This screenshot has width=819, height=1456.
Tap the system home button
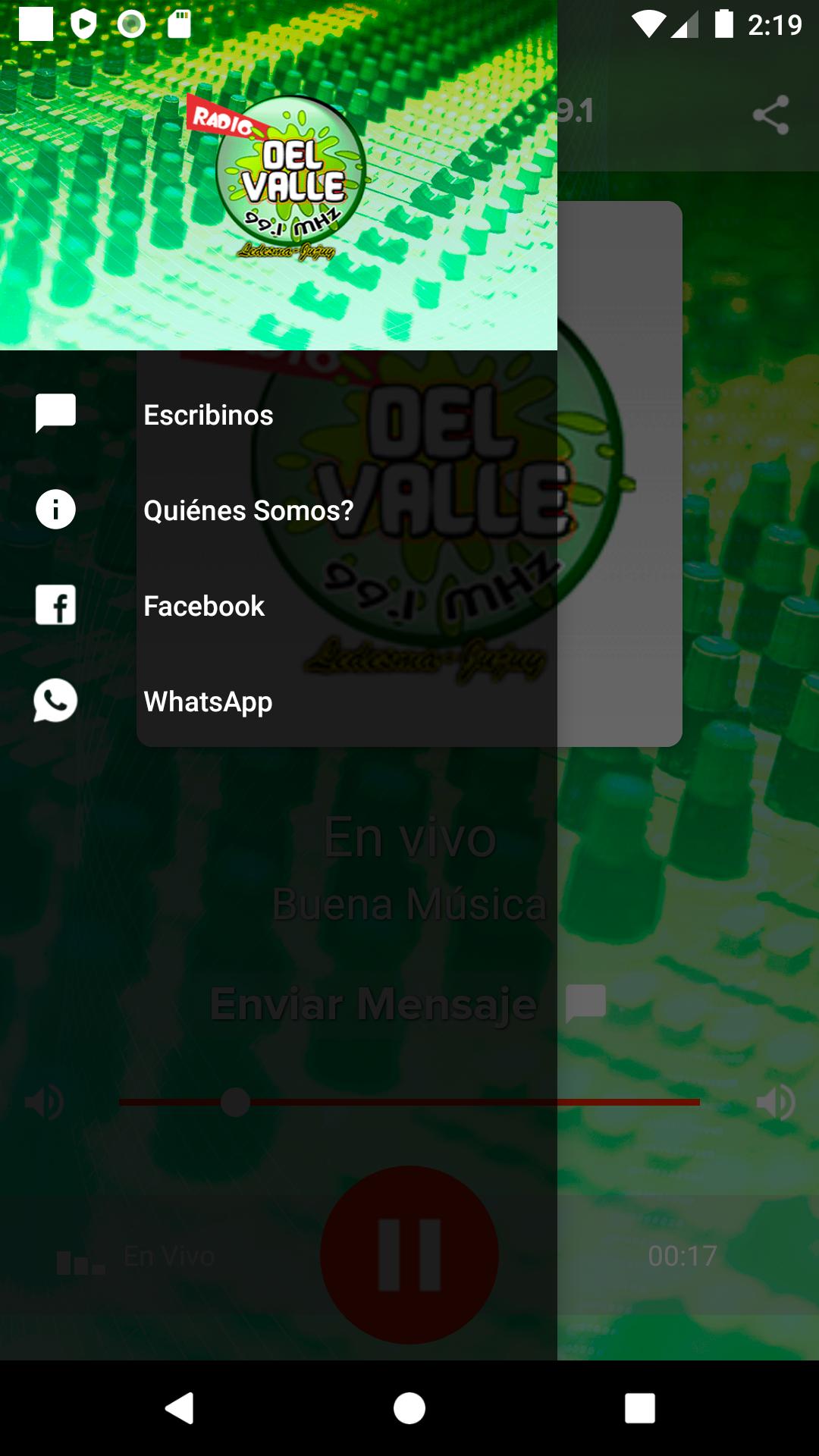409,1408
